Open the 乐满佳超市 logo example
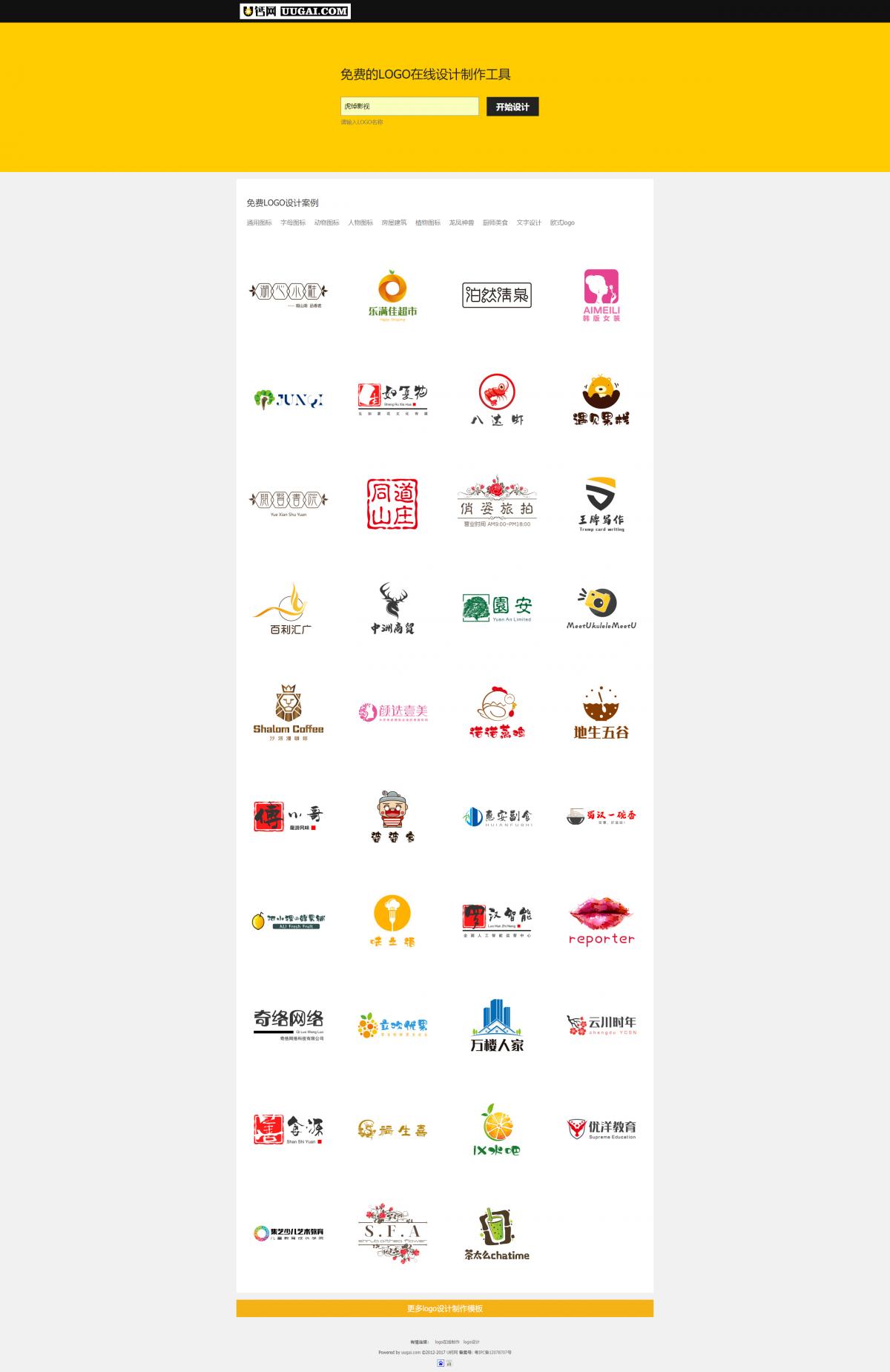The width and height of the screenshot is (890, 1372). click(393, 295)
